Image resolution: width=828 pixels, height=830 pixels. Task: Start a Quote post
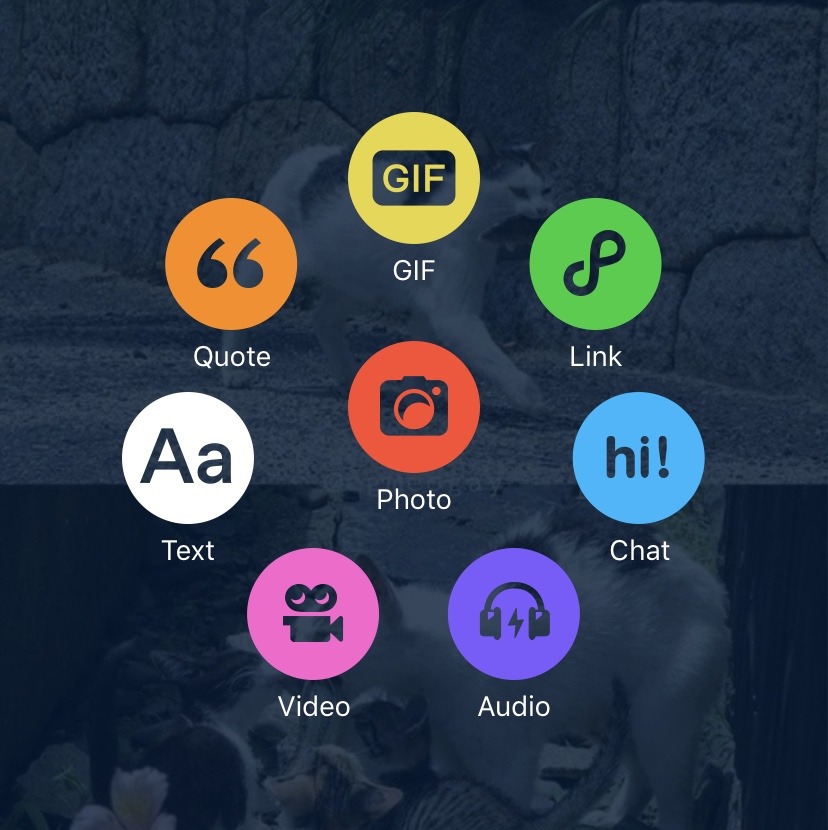coord(231,264)
